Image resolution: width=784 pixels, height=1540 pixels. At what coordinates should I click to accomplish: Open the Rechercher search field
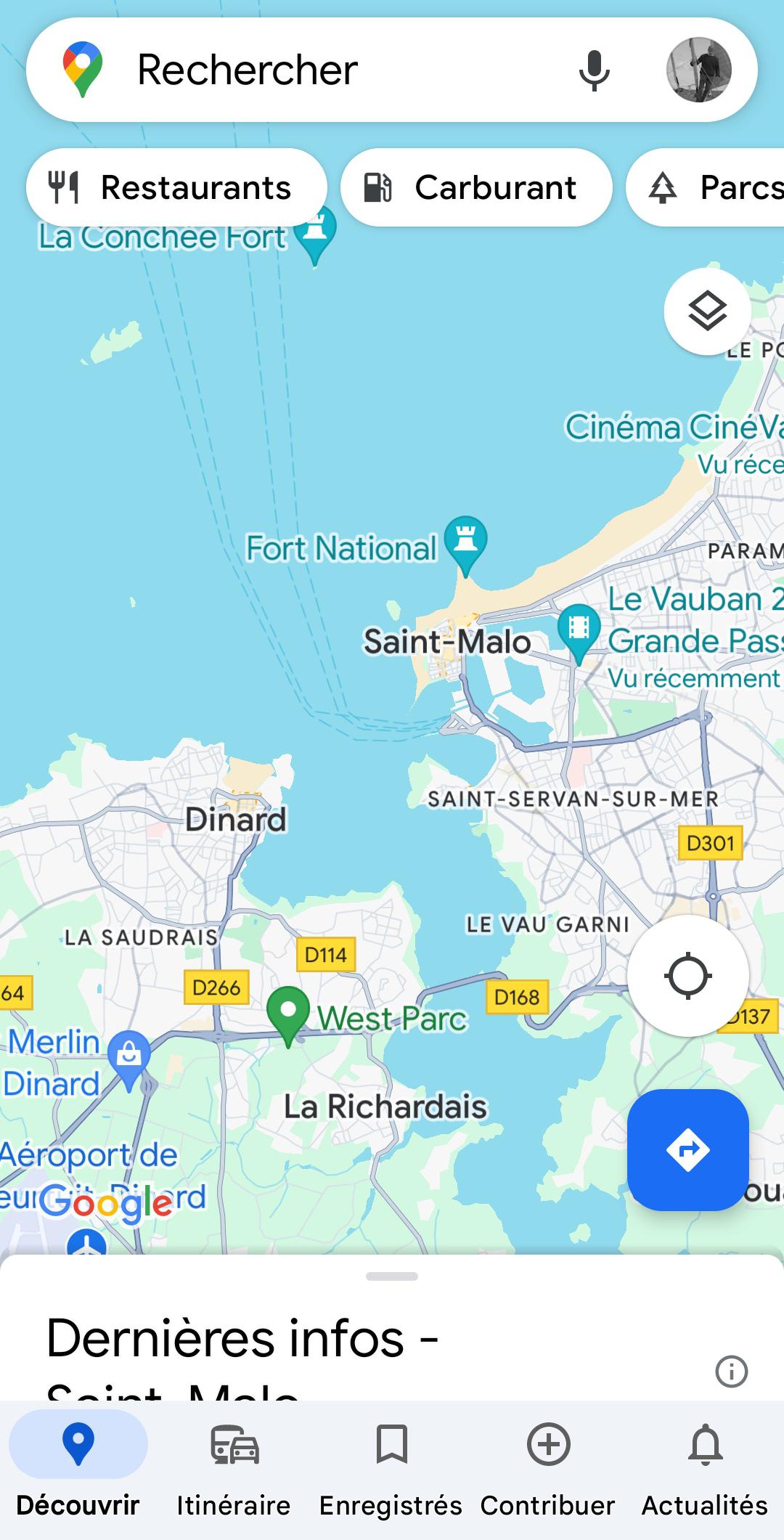coord(327,70)
